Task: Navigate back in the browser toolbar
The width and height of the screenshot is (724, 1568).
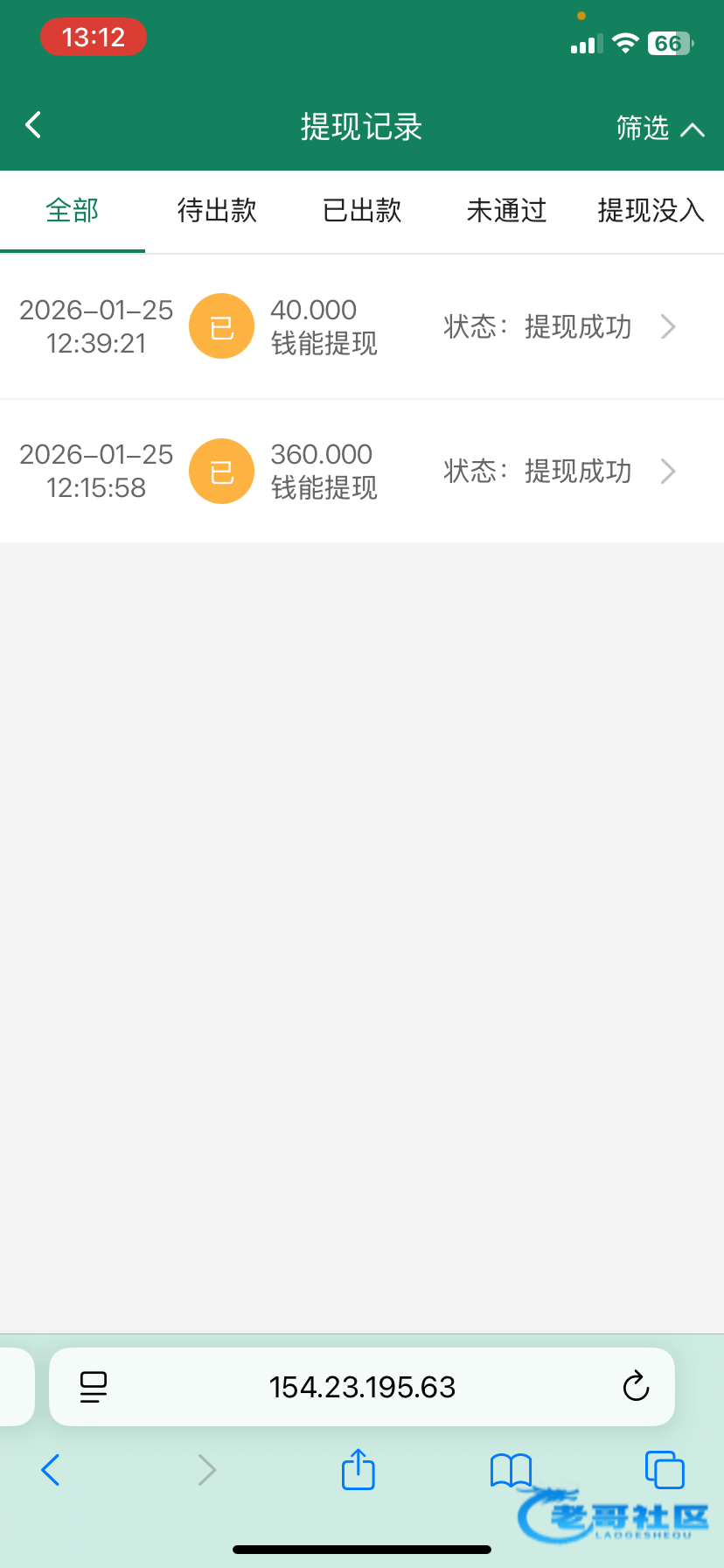Action: click(51, 1470)
